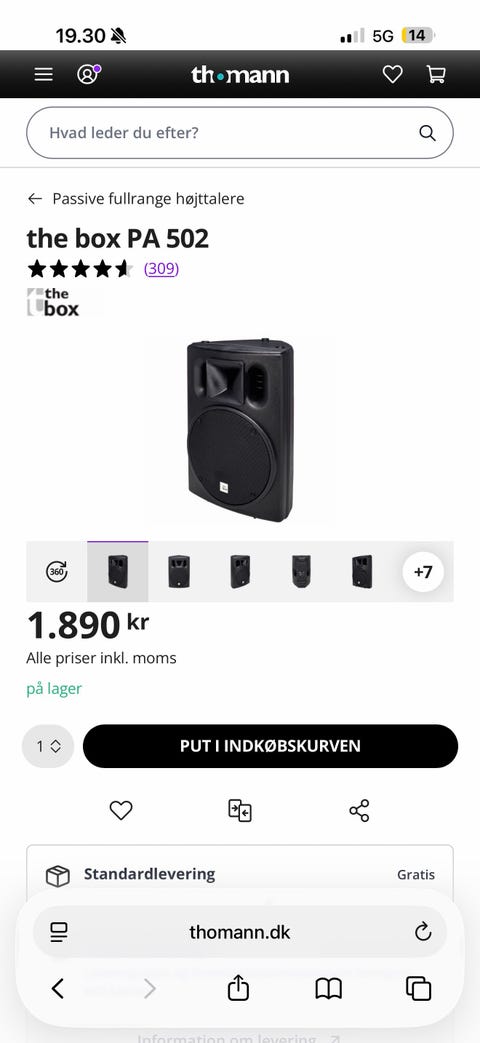Open the hamburger menu
The image size is (480, 1043).
[x=43, y=74]
